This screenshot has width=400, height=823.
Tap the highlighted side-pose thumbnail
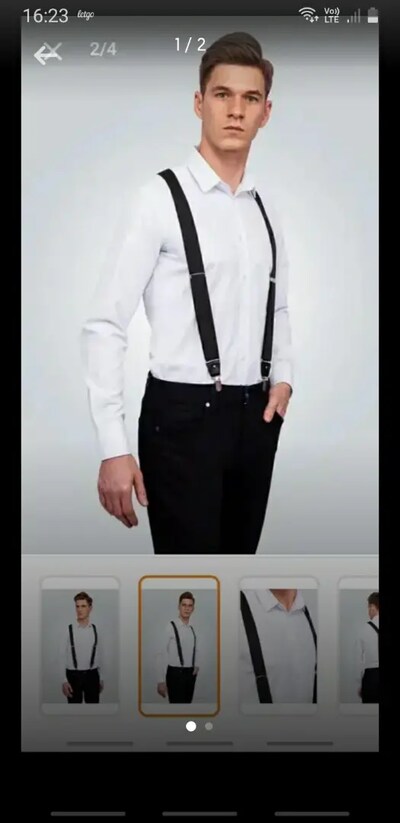click(x=179, y=646)
